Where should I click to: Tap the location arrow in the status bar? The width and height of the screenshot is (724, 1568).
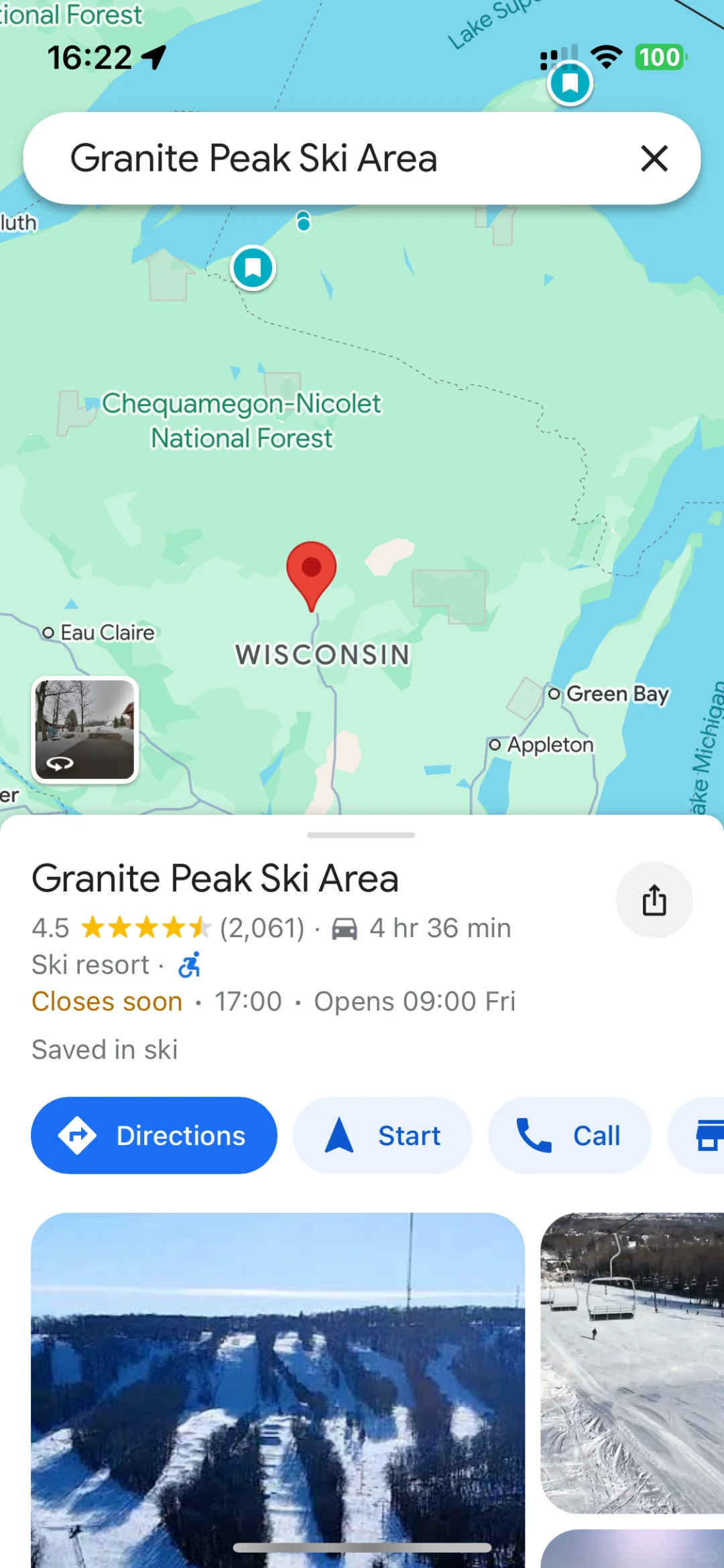[x=155, y=57]
